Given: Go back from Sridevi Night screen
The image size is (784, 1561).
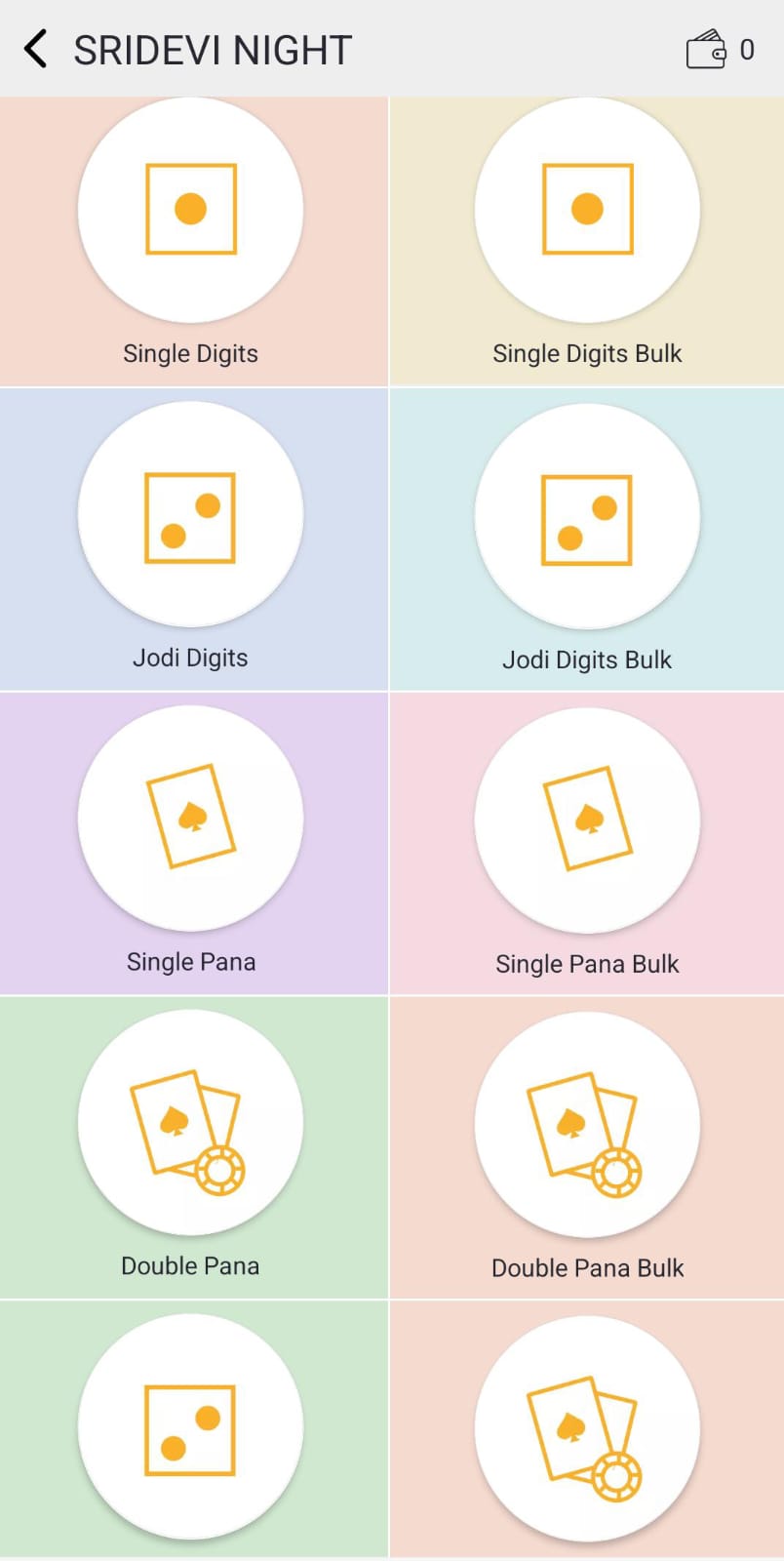Looking at the screenshot, I should coord(36,49).
